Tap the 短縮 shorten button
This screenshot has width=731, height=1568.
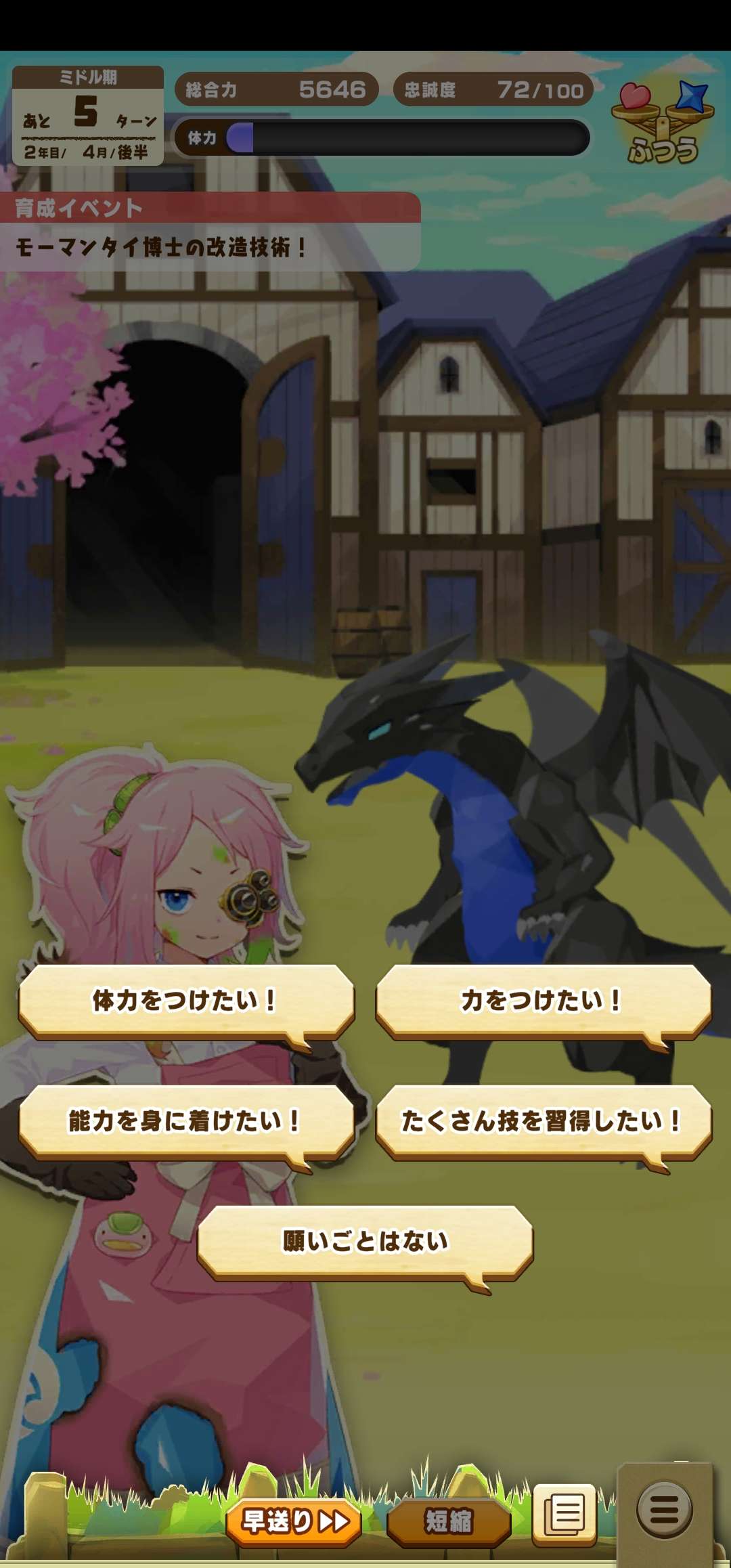pos(449,1521)
